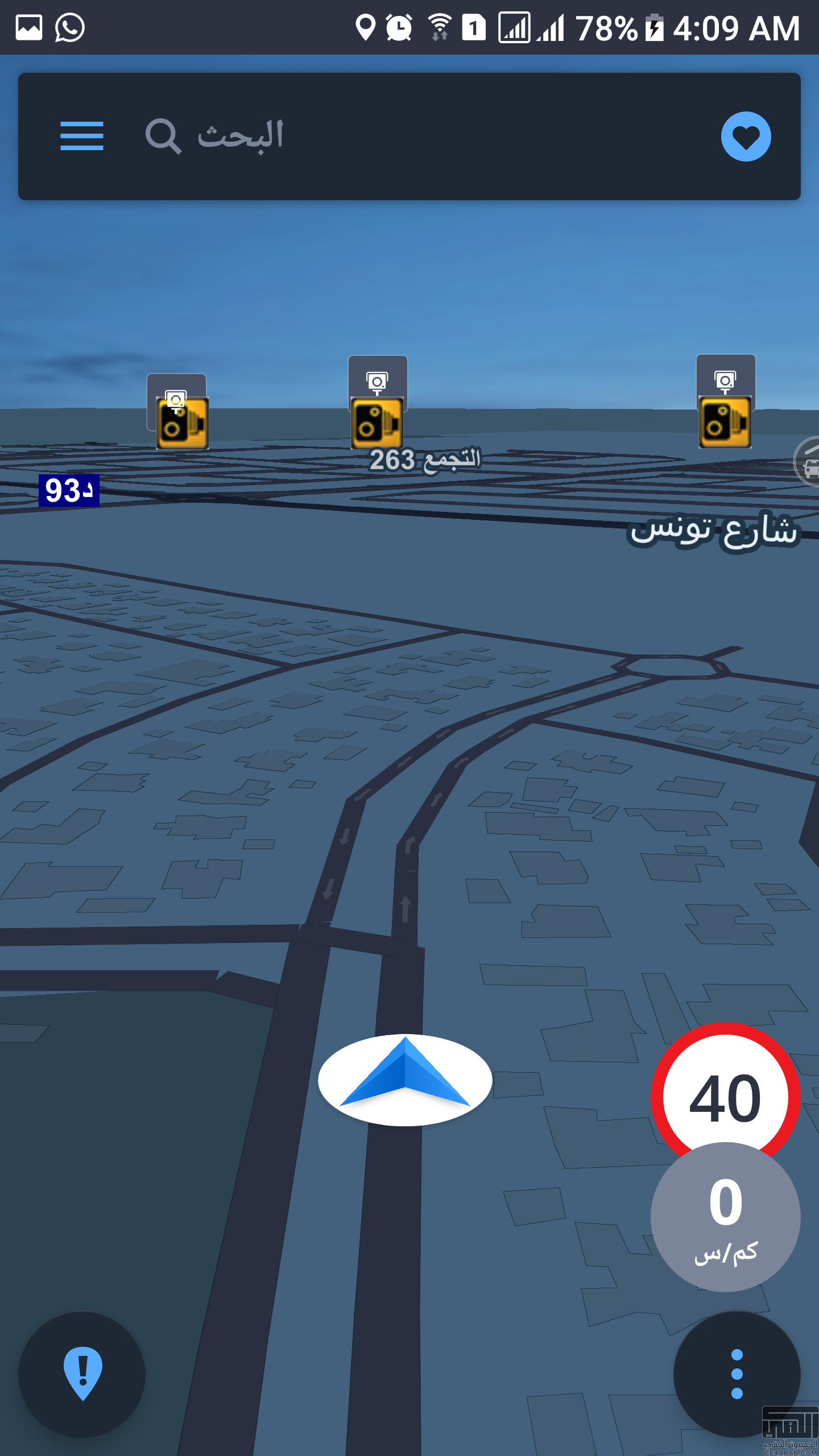Open the three-dot options button
Image resolution: width=819 pixels, height=1456 pixels.
[737, 1374]
